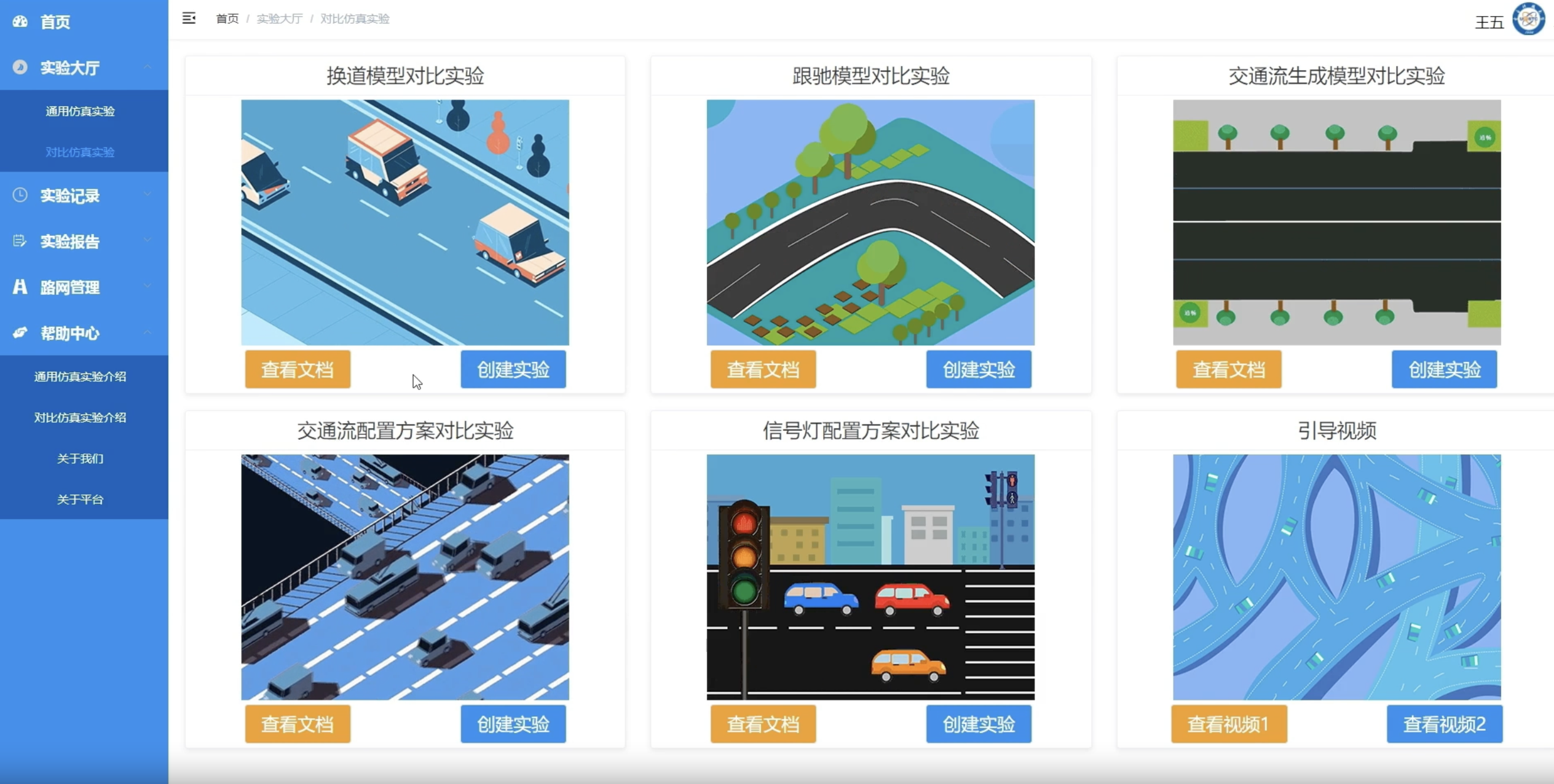Tap 查看视频2 under 引导视频
This screenshot has width=1554, height=784.
(x=1444, y=724)
